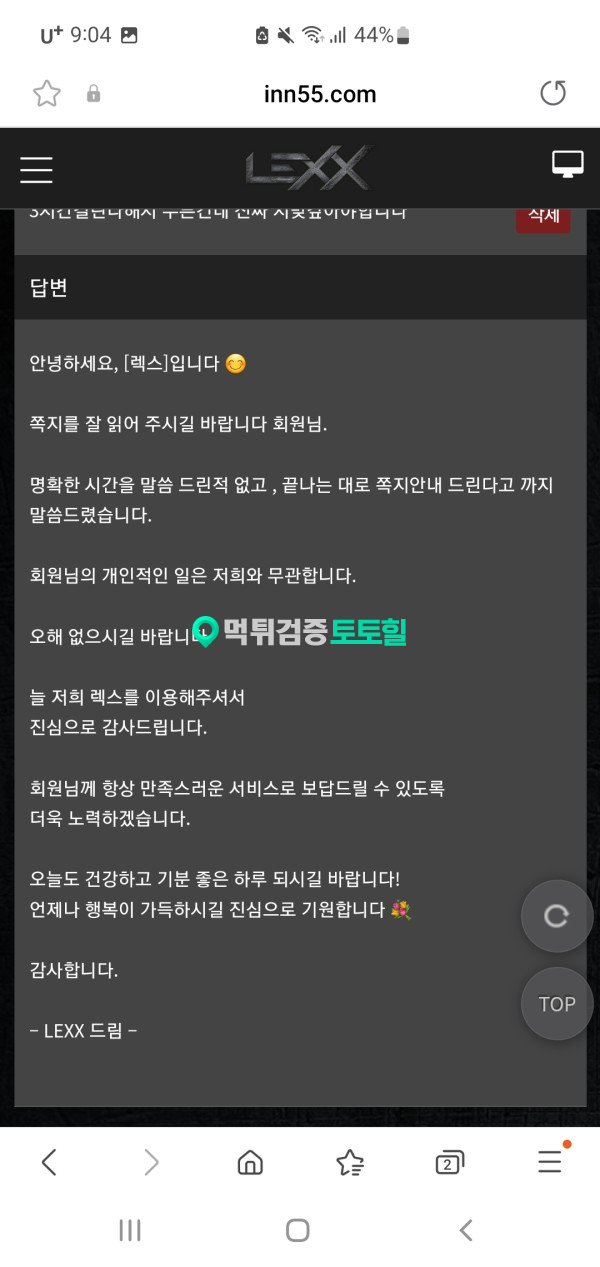Image resolution: width=600 pixels, height=1267 pixels.
Task: Jump to top with TOP button
Action: [x=557, y=1004]
